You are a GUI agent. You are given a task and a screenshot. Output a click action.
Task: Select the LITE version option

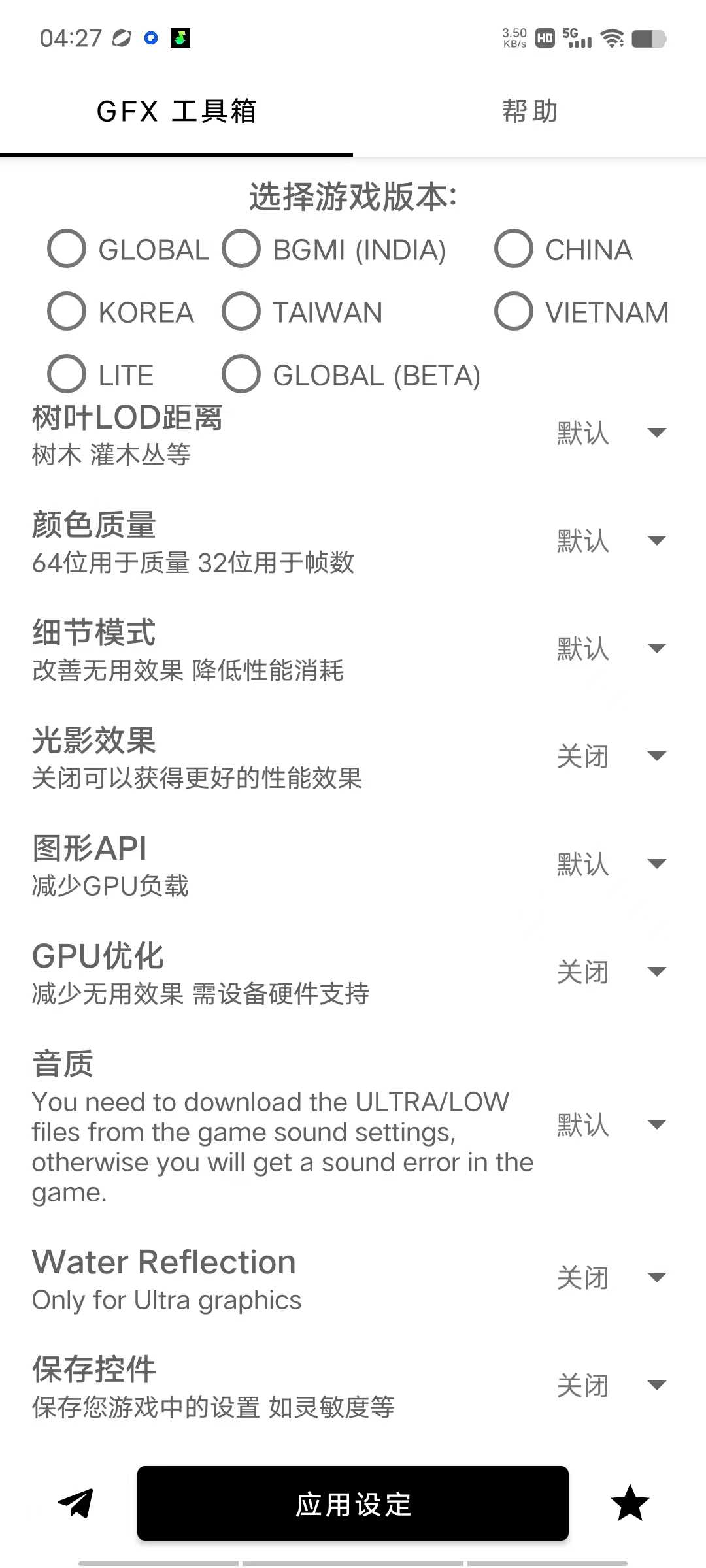[101, 374]
